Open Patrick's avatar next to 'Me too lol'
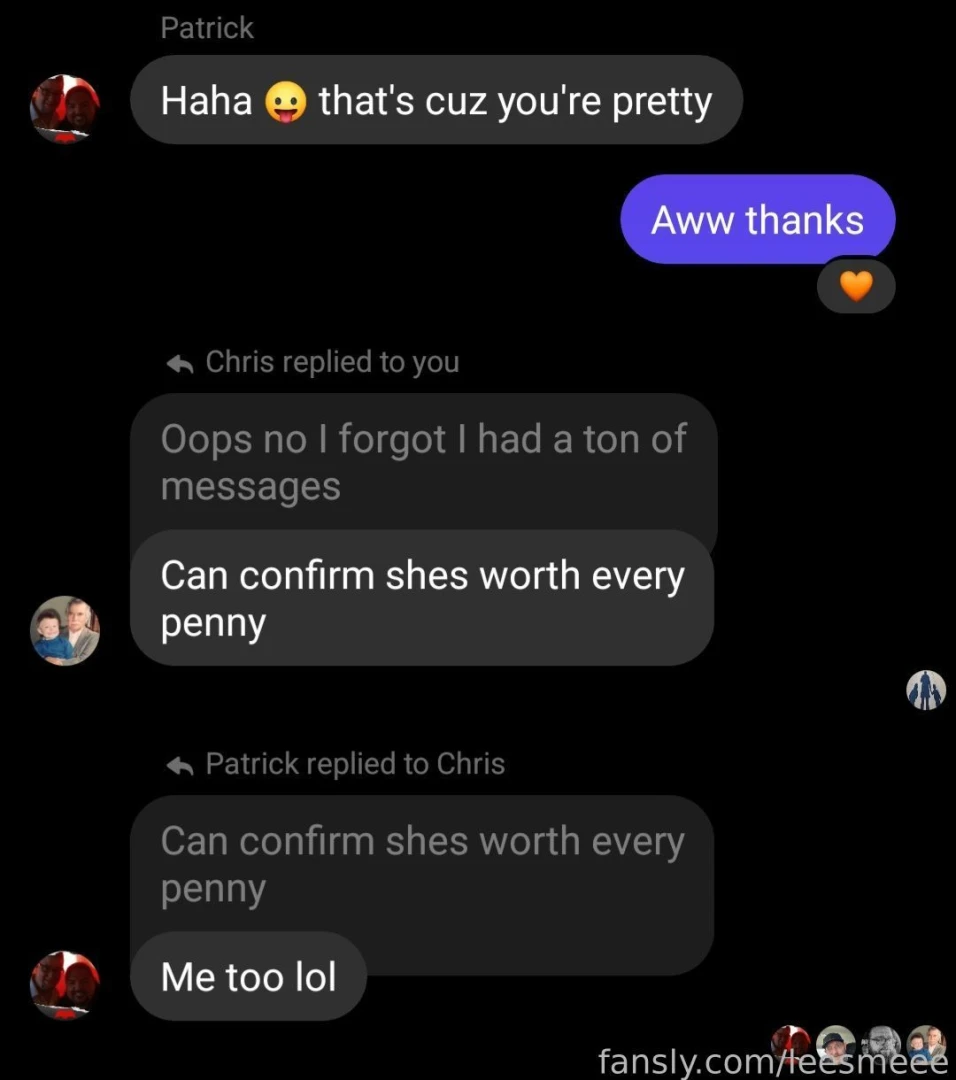Screen dimensions: 956x1080 tap(65, 984)
